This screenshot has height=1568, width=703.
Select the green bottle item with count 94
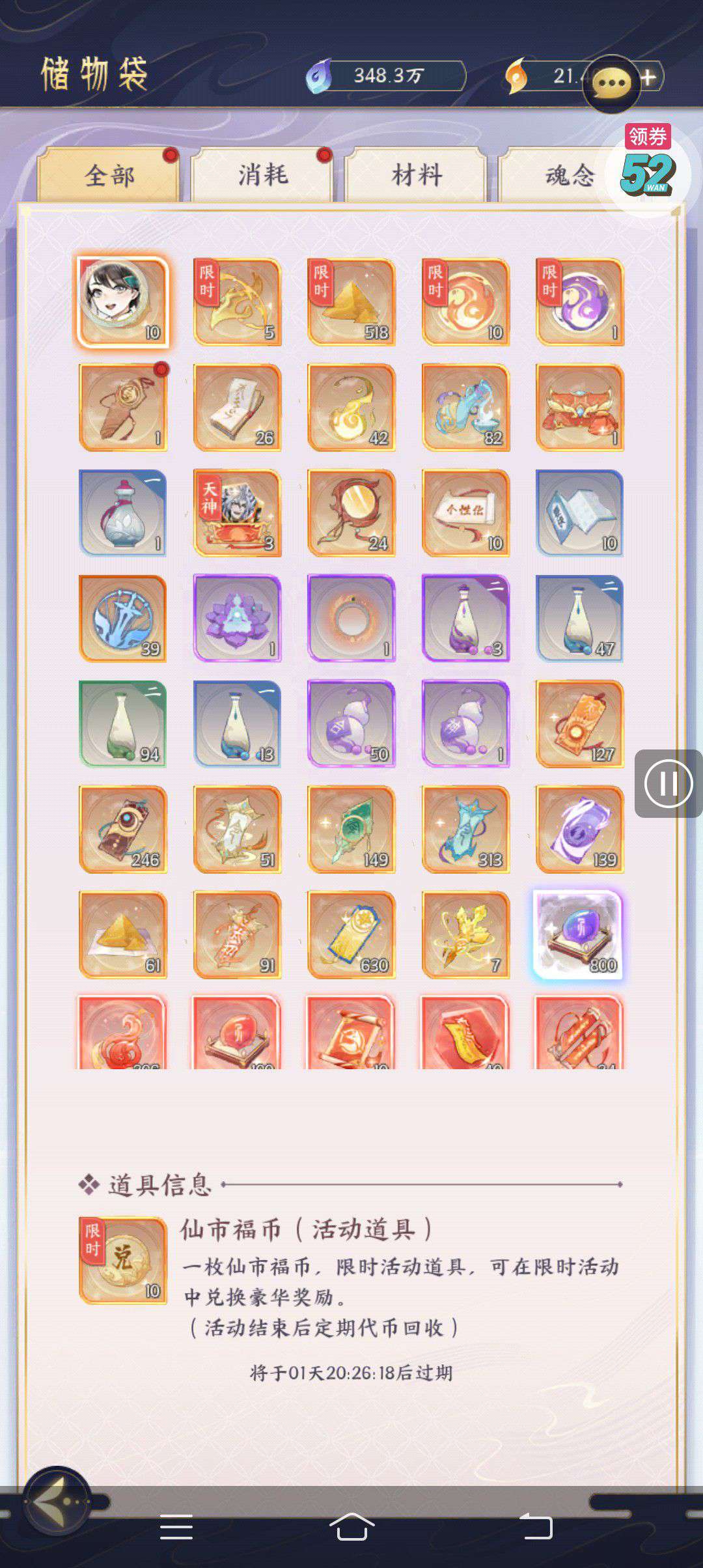coord(122,723)
